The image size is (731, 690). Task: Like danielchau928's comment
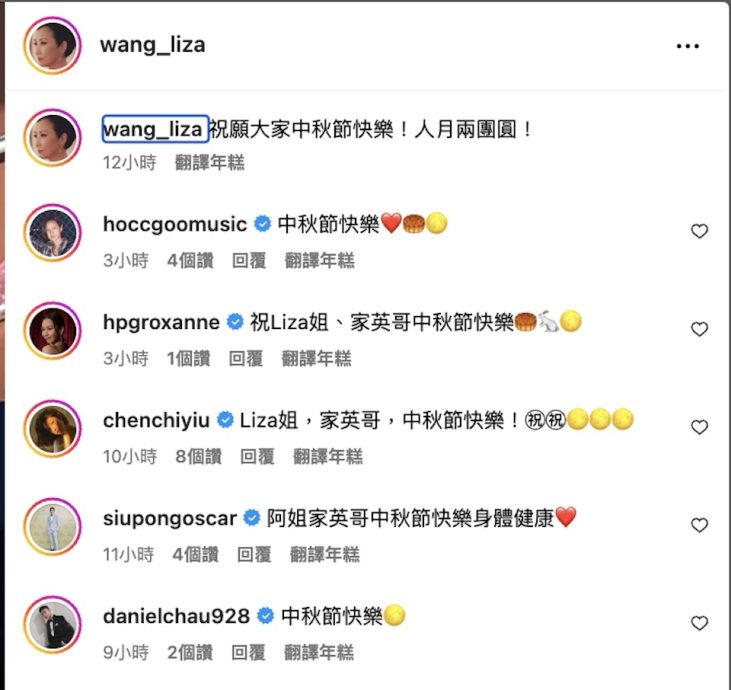[x=699, y=623]
